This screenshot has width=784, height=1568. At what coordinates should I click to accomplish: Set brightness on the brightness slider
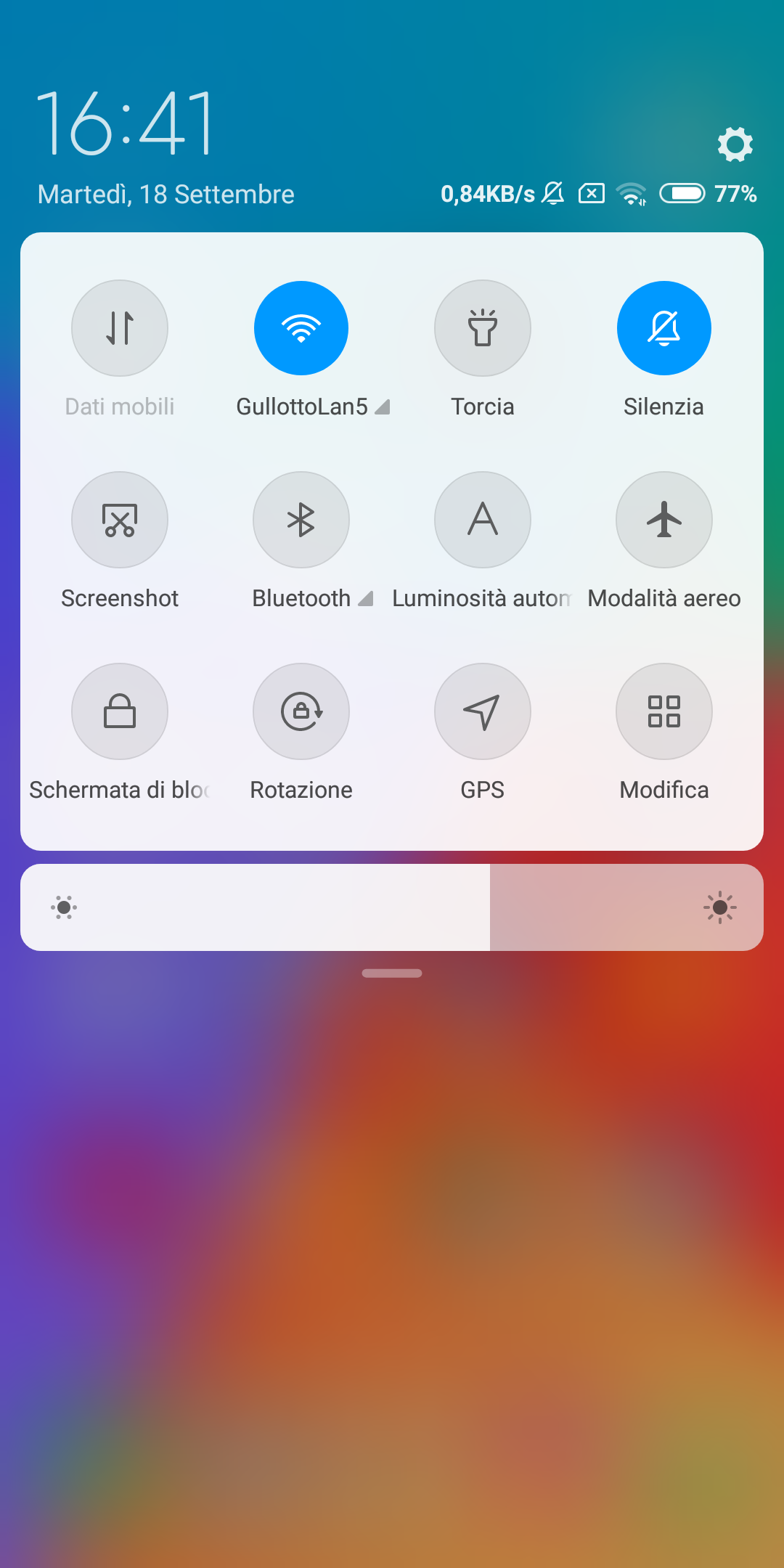pyautogui.click(x=392, y=907)
